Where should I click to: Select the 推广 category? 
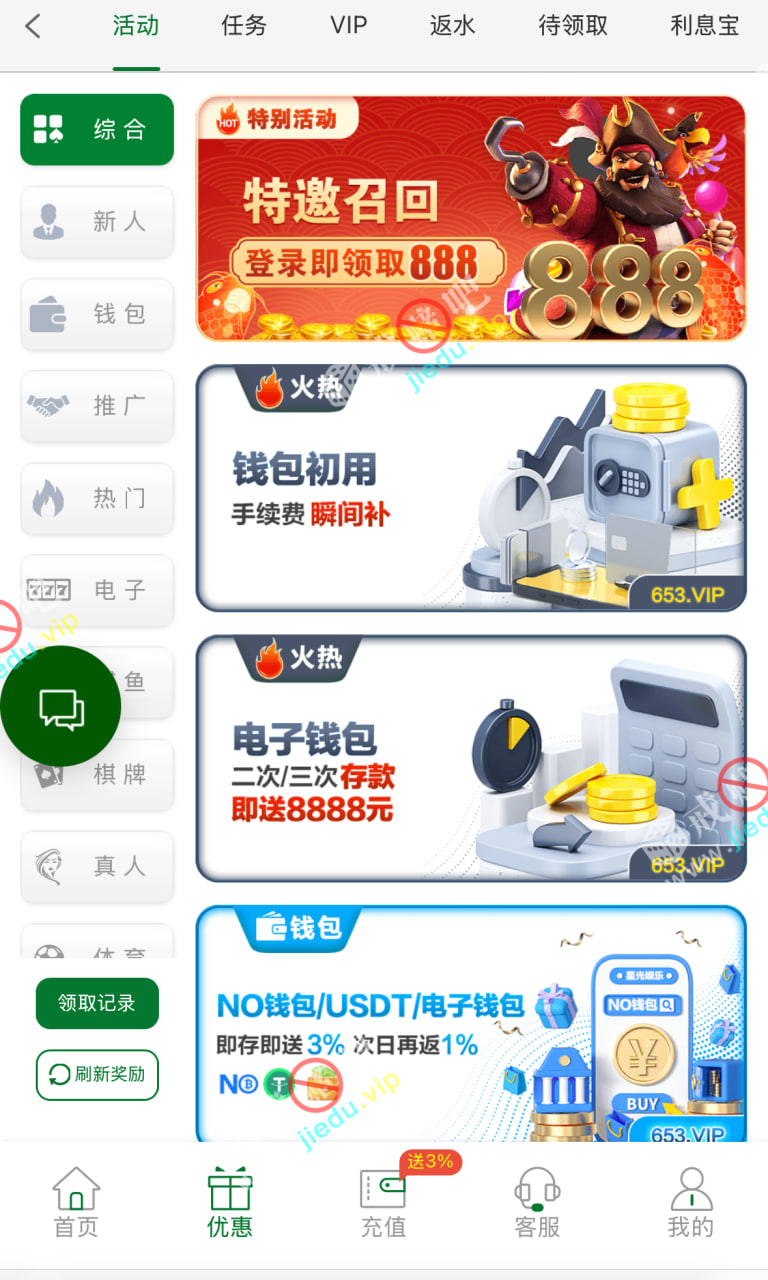click(97, 406)
